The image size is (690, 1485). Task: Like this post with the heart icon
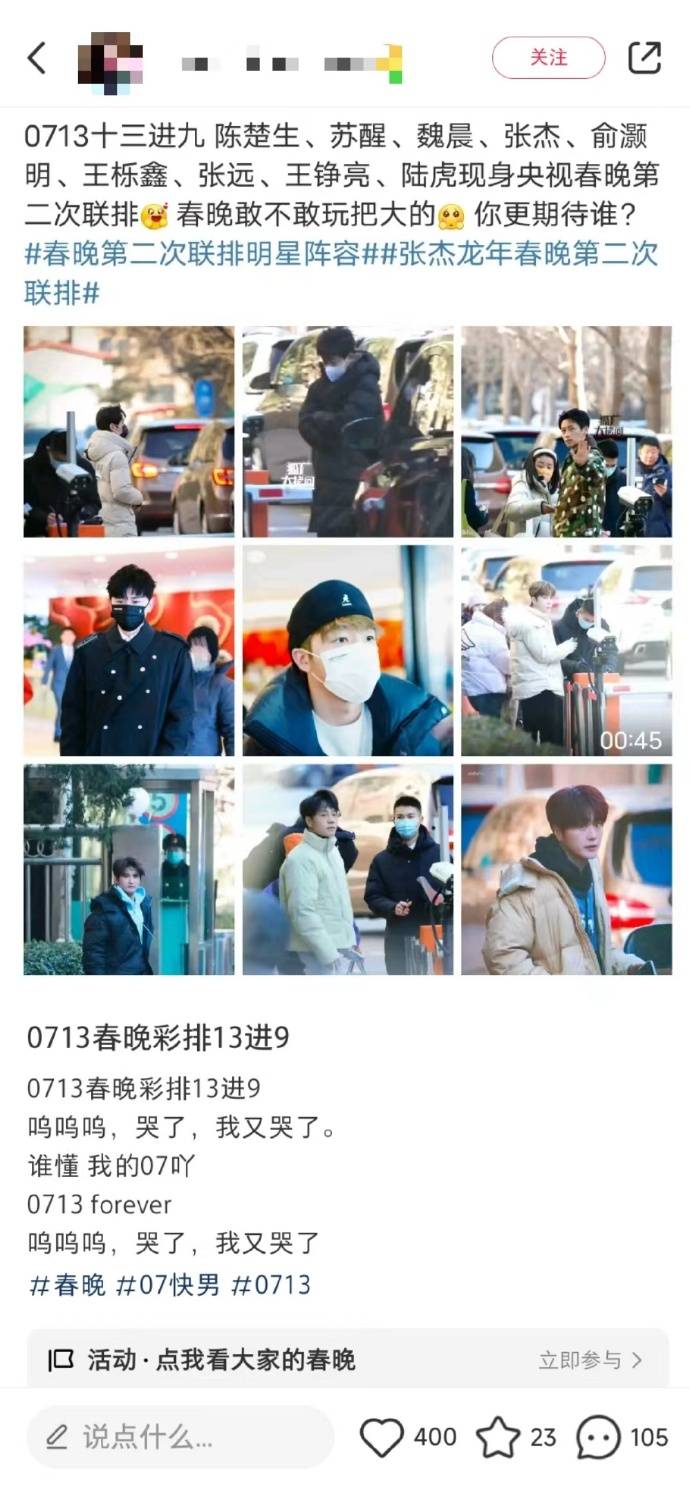point(381,1438)
